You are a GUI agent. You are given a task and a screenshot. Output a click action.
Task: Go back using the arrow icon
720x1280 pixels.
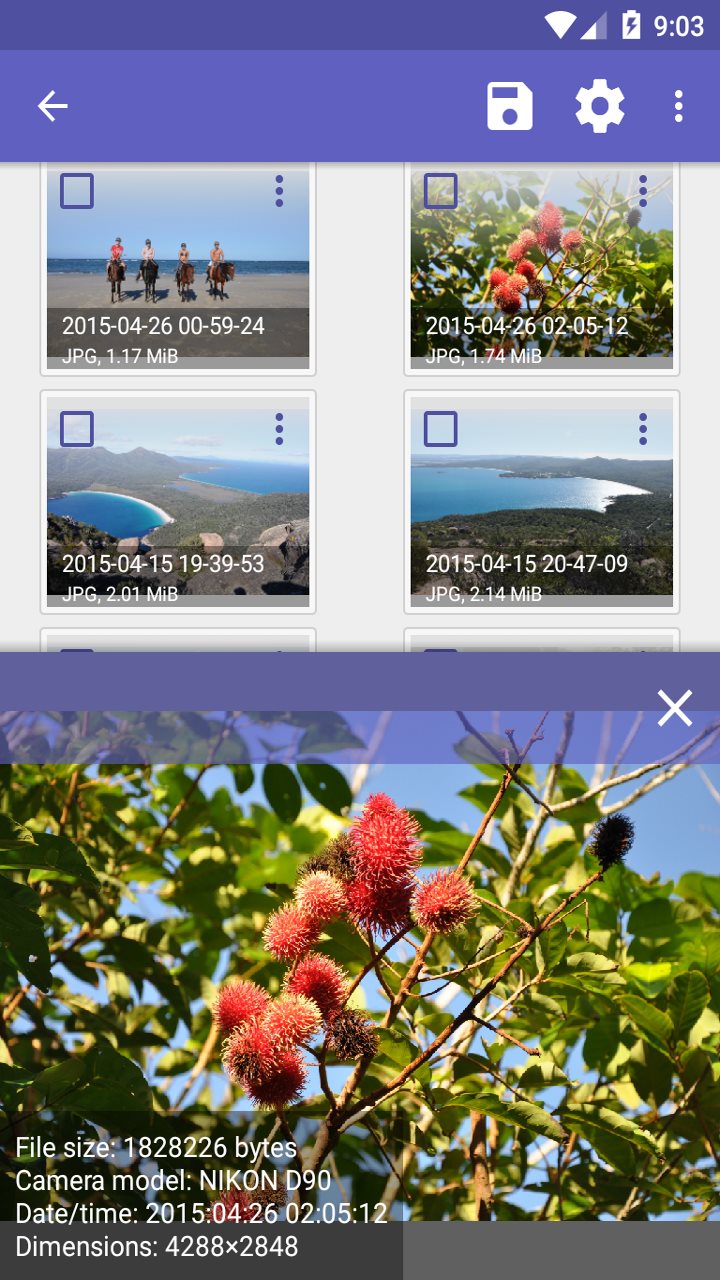tap(52, 106)
